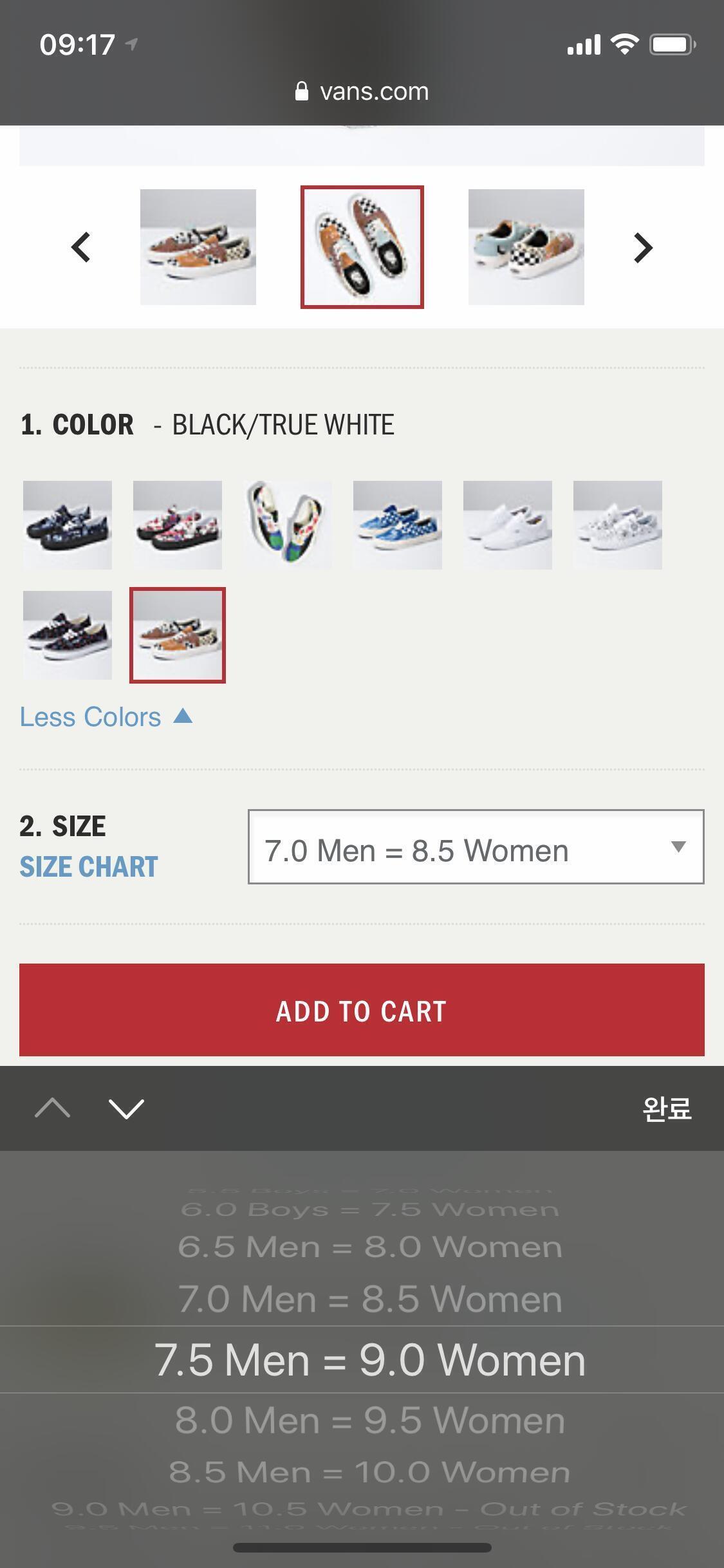Tap the vans.com address bar

tap(362, 91)
